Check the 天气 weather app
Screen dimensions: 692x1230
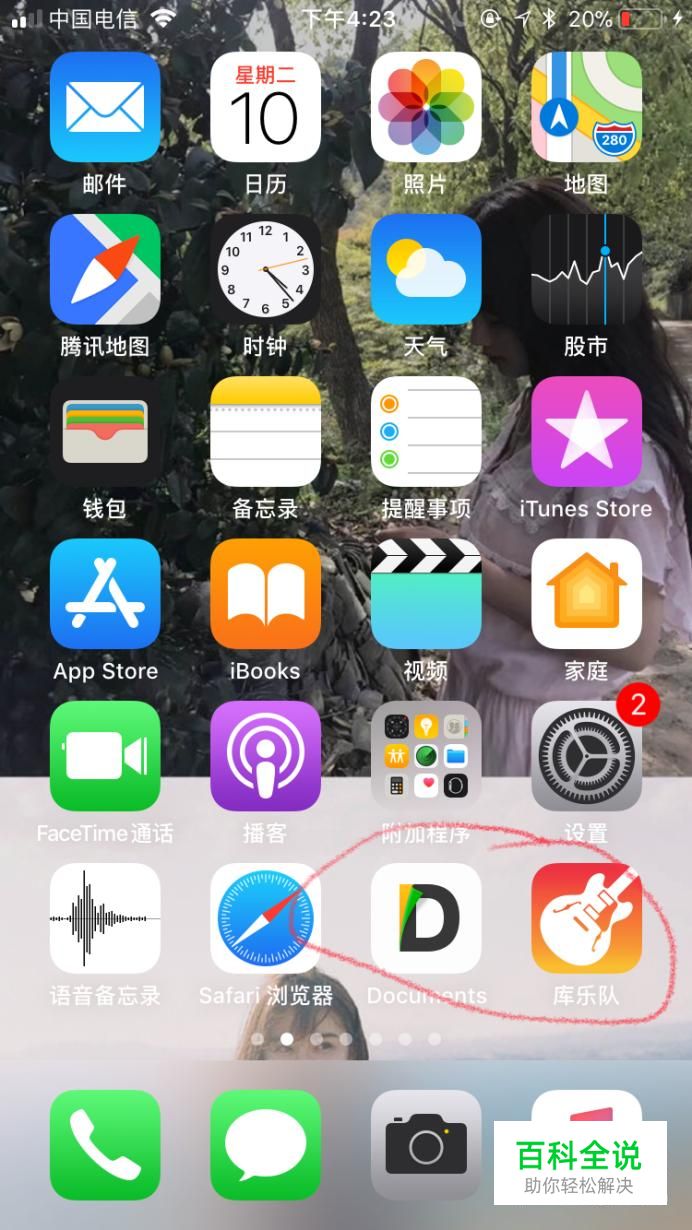[425, 269]
